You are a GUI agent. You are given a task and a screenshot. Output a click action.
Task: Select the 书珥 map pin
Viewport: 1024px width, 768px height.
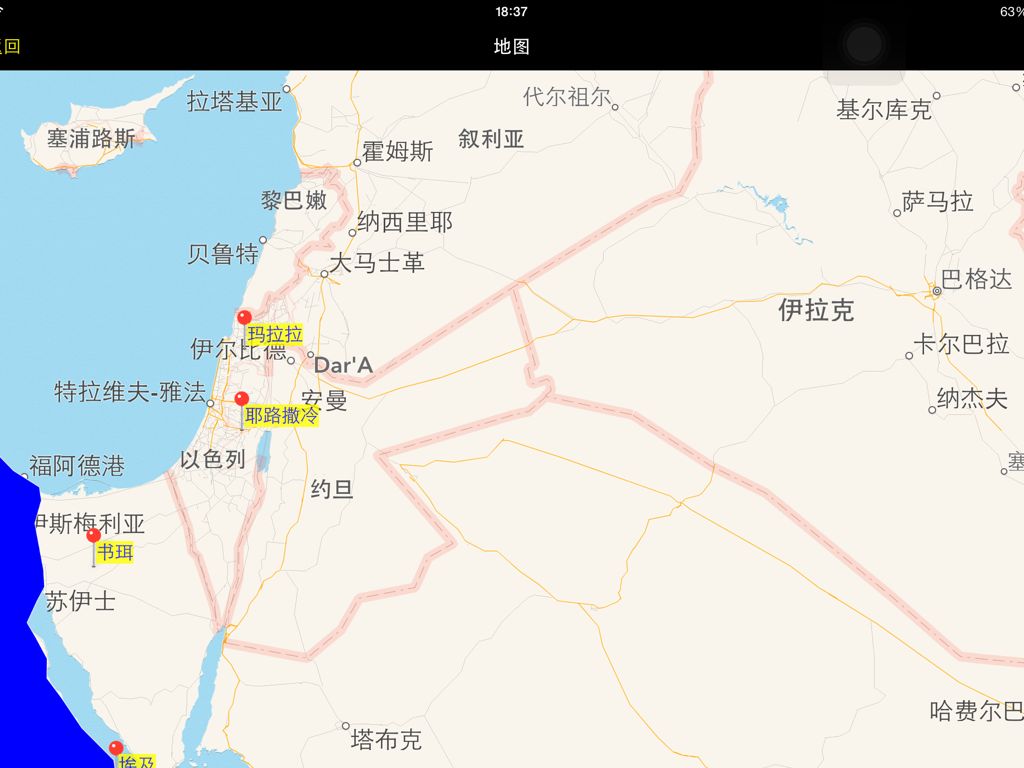click(x=94, y=536)
